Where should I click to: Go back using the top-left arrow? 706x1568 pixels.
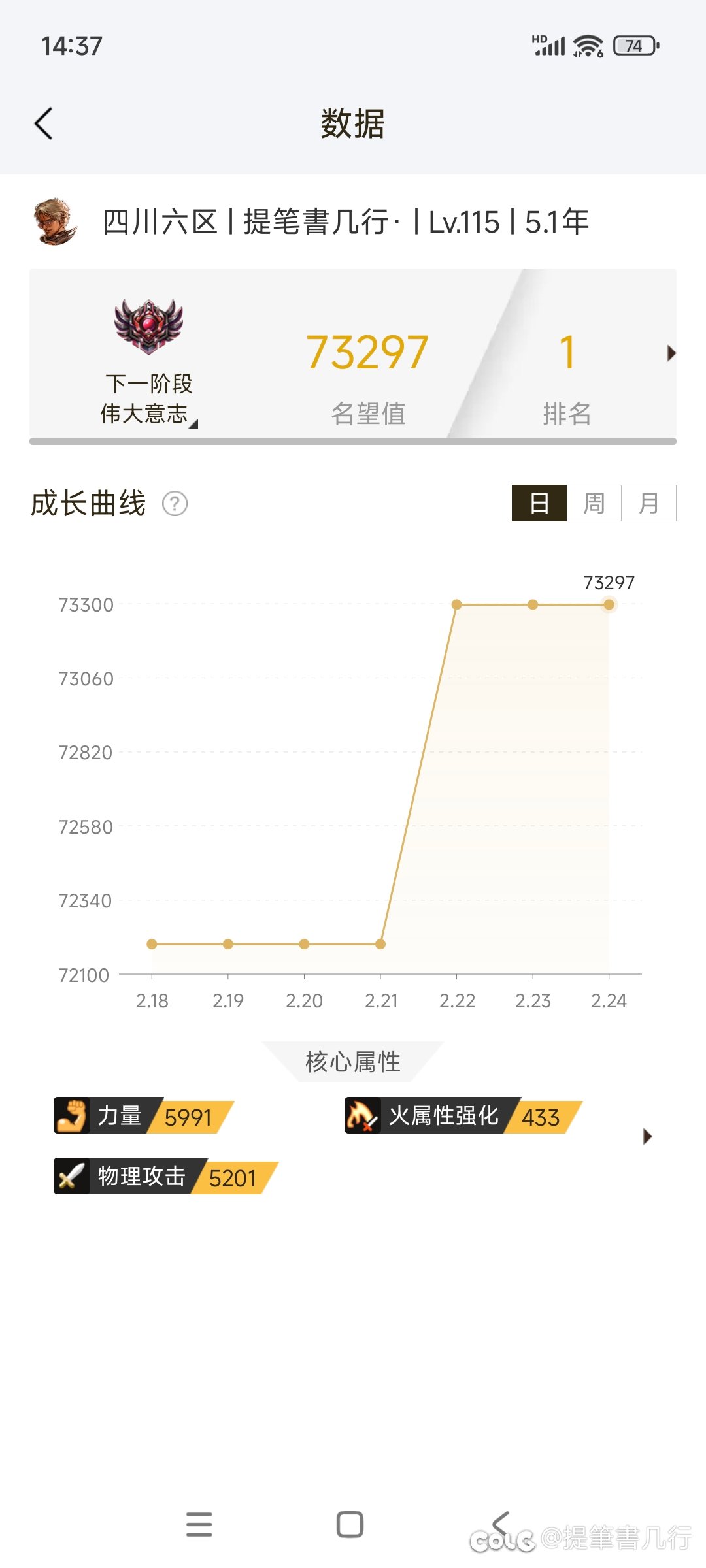click(x=43, y=123)
